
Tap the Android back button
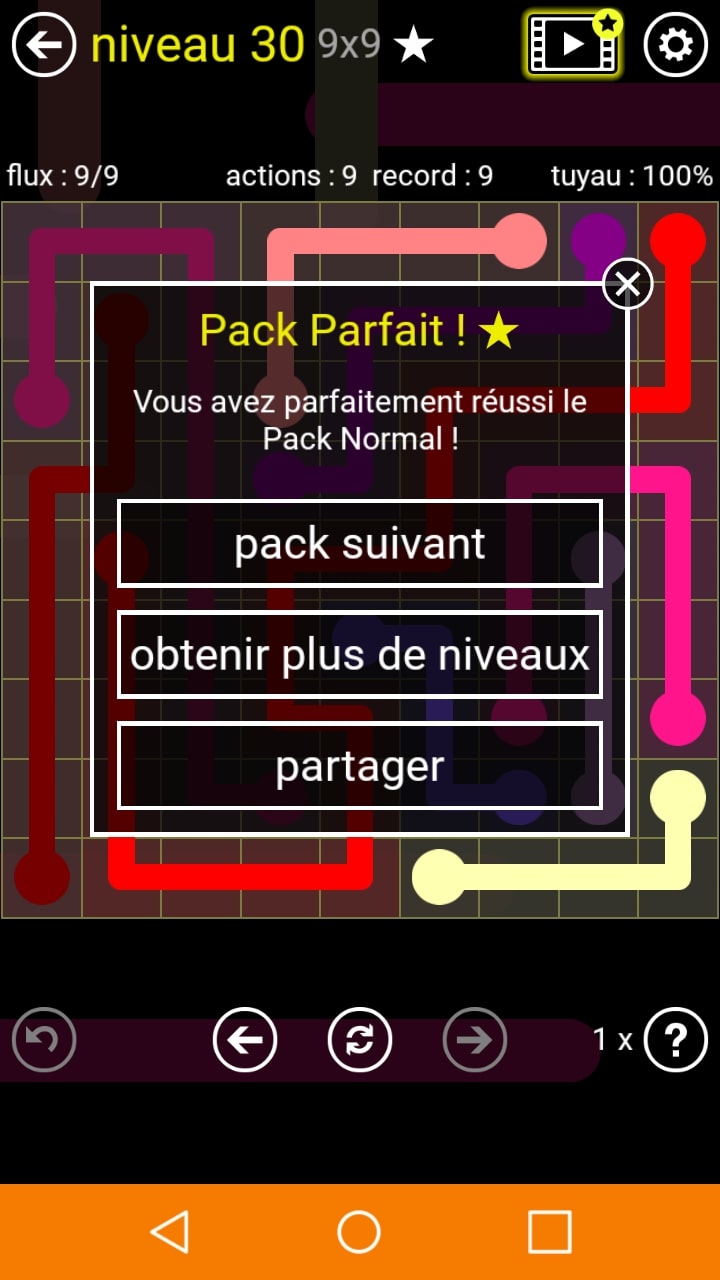click(170, 1232)
